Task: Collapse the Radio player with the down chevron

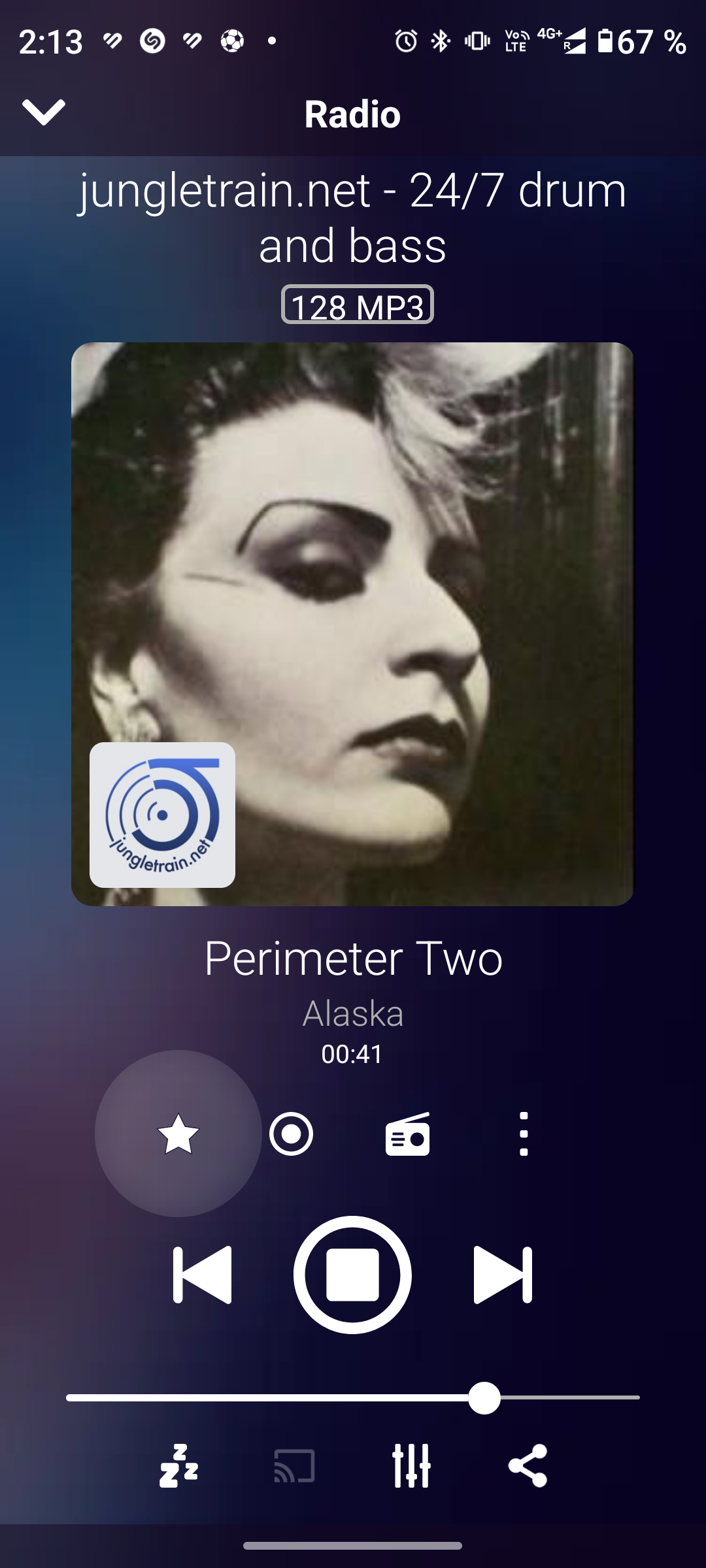Action: click(x=43, y=112)
